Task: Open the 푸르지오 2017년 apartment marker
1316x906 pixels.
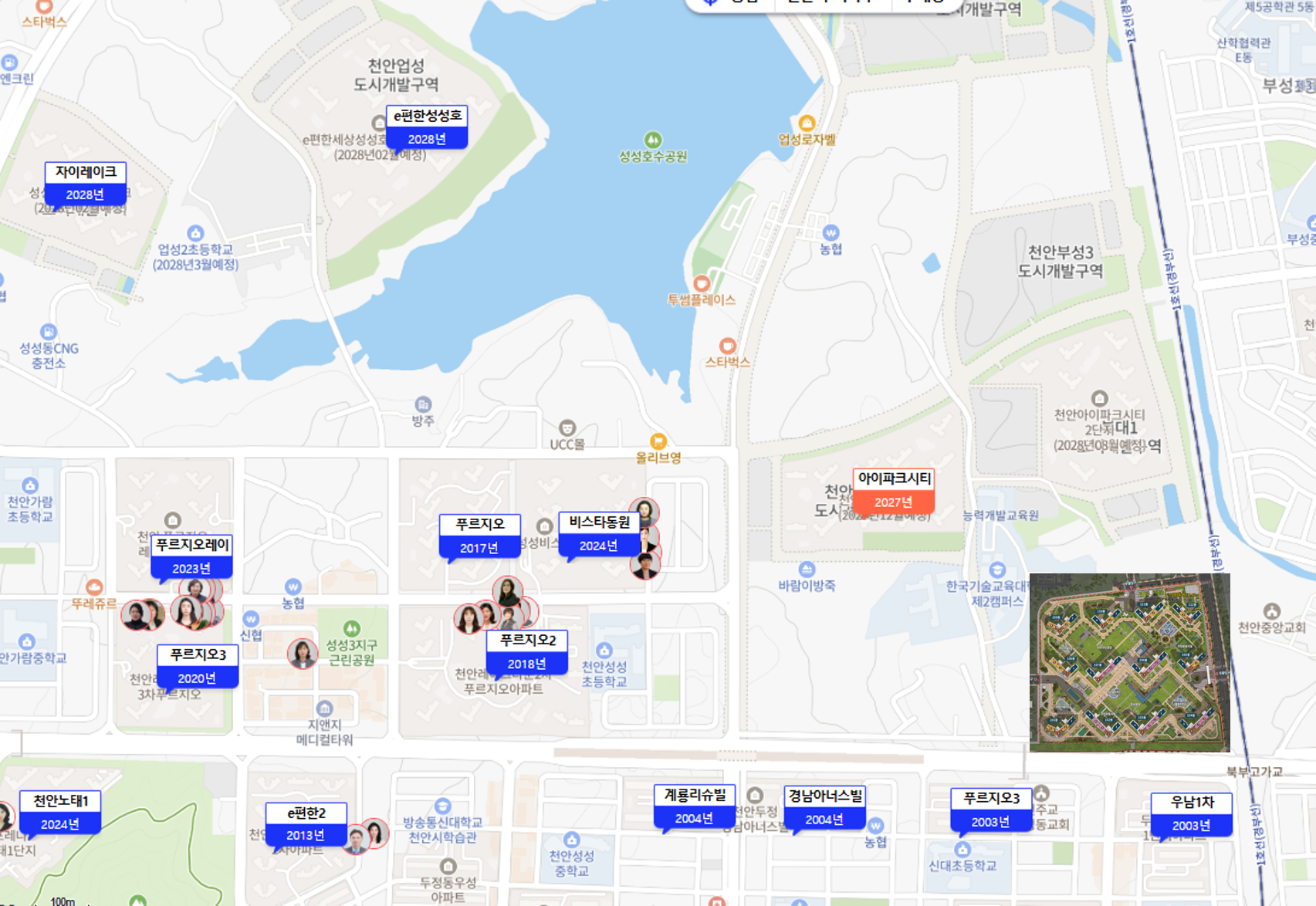Action: pyautogui.click(x=479, y=536)
